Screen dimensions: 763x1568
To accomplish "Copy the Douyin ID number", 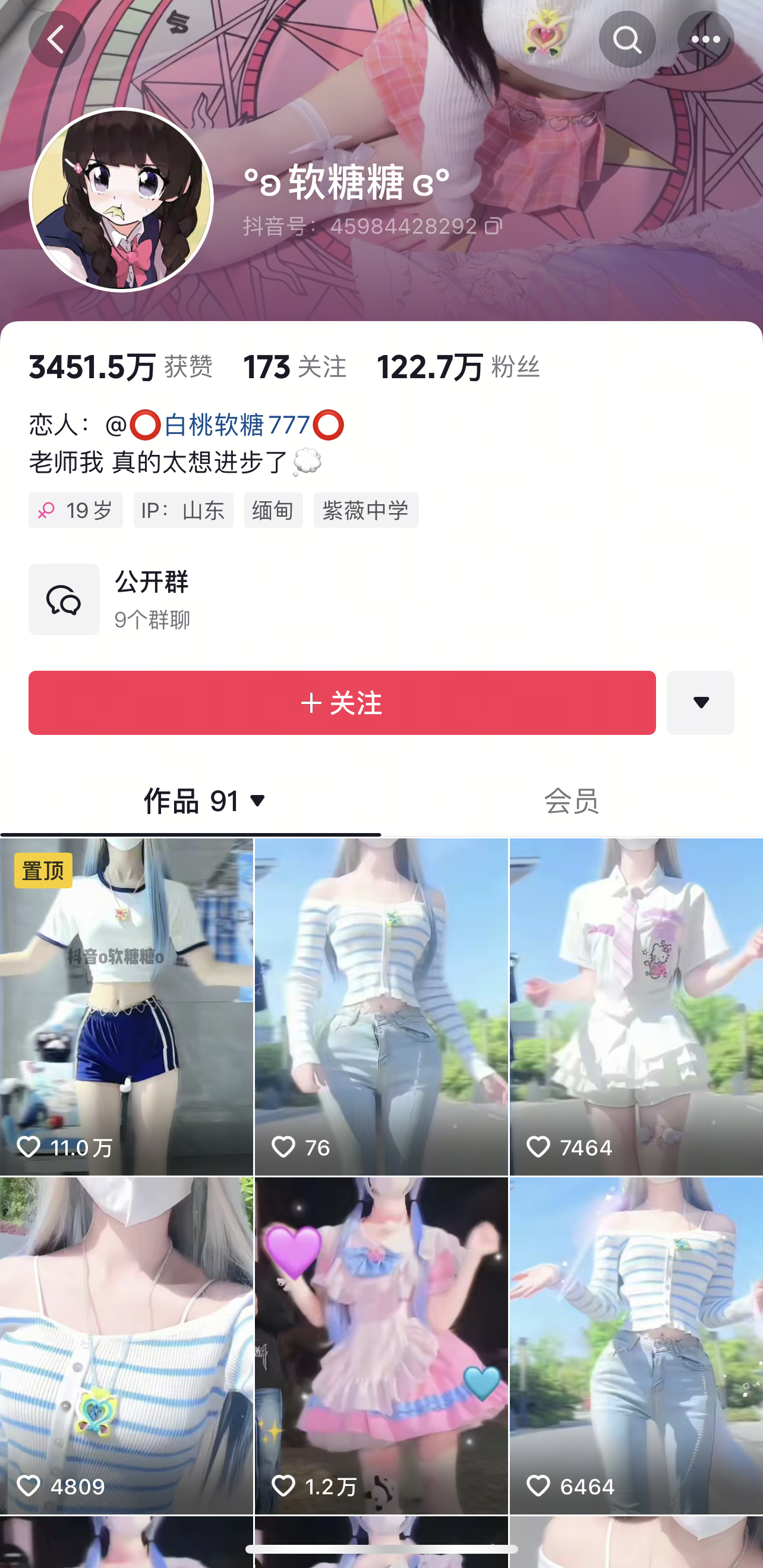I will tap(493, 227).
